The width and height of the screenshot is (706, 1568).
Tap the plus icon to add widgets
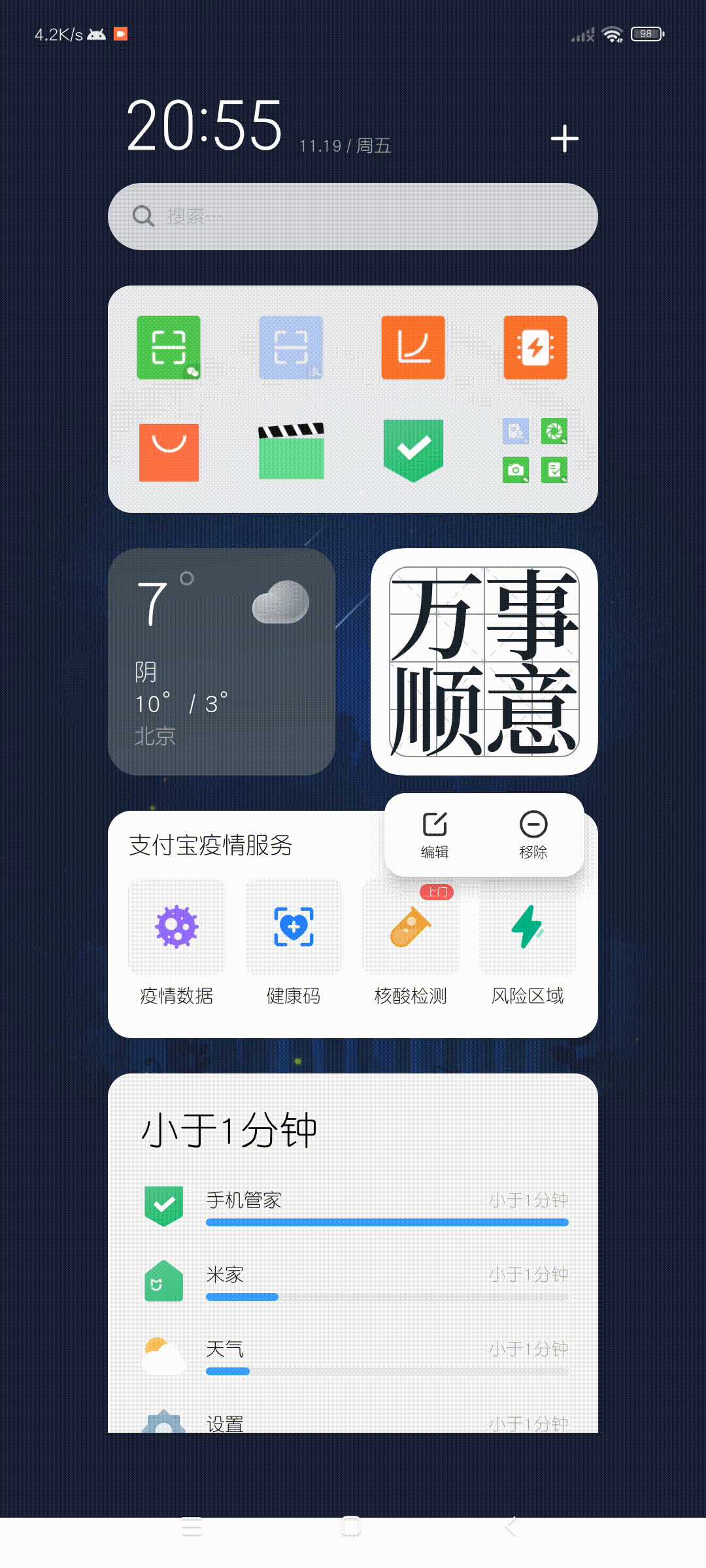point(564,139)
